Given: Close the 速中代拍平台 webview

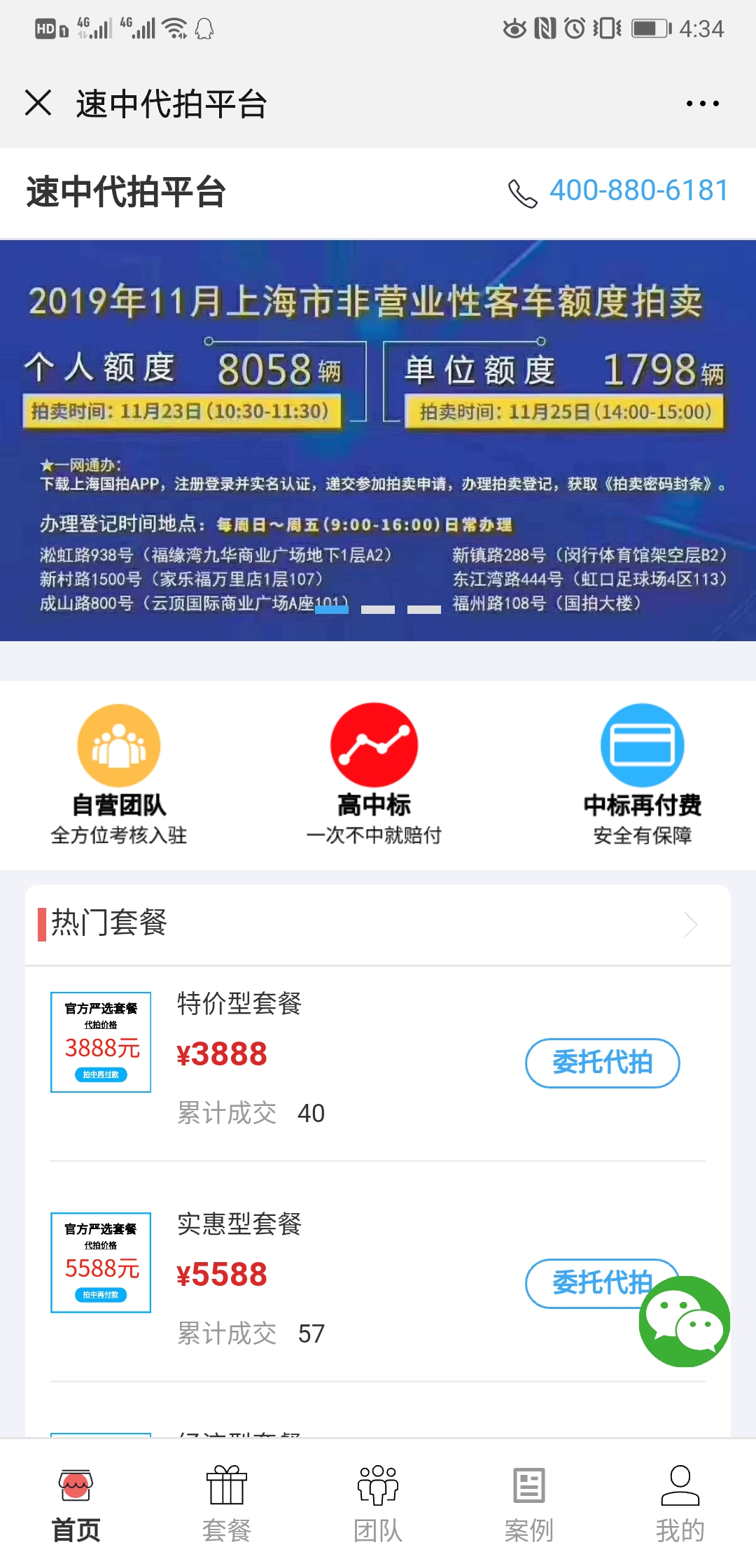Looking at the screenshot, I should coord(38,102).
